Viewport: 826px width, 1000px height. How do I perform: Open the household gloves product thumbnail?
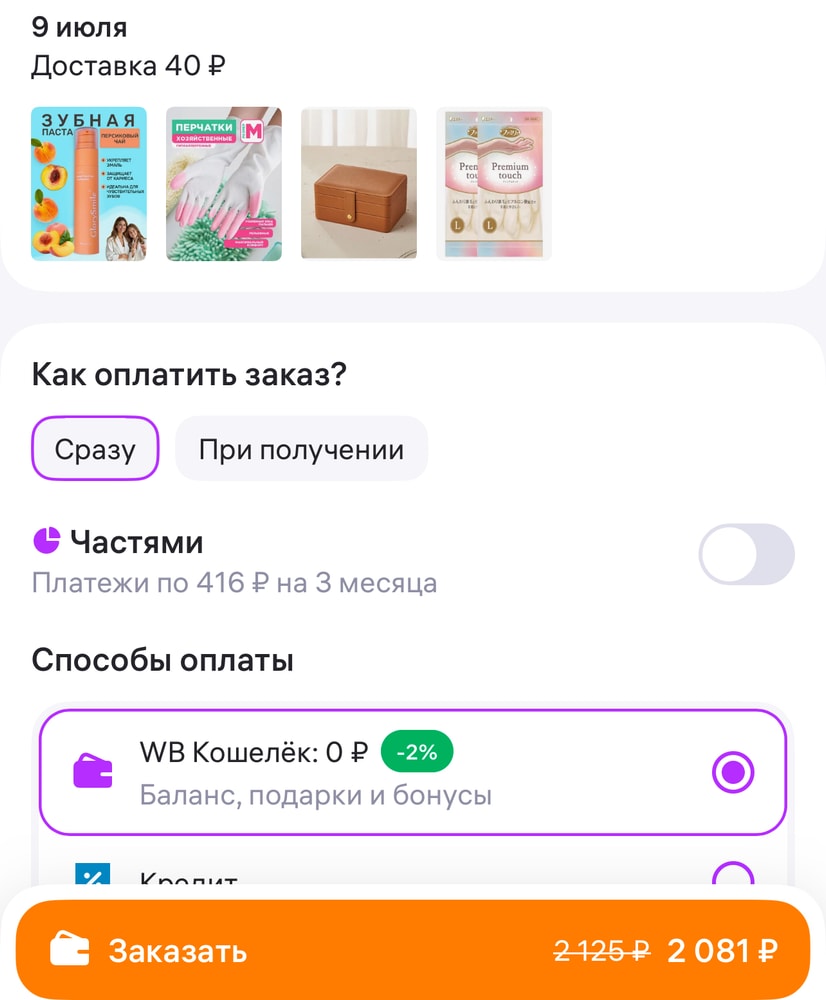pyautogui.click(x=224, y=184)
